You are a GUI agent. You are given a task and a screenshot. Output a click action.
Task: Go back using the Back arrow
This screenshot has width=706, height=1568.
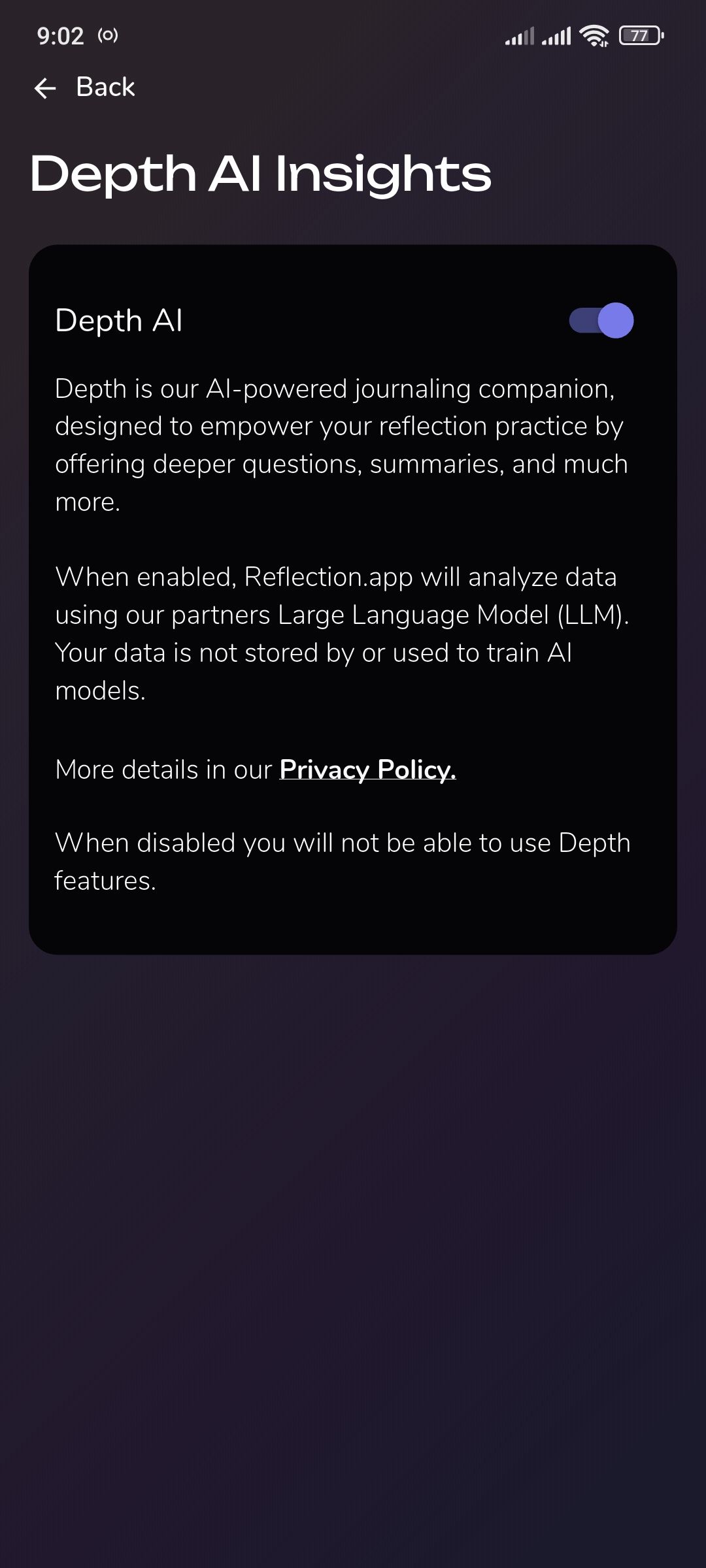coord(46,88)
